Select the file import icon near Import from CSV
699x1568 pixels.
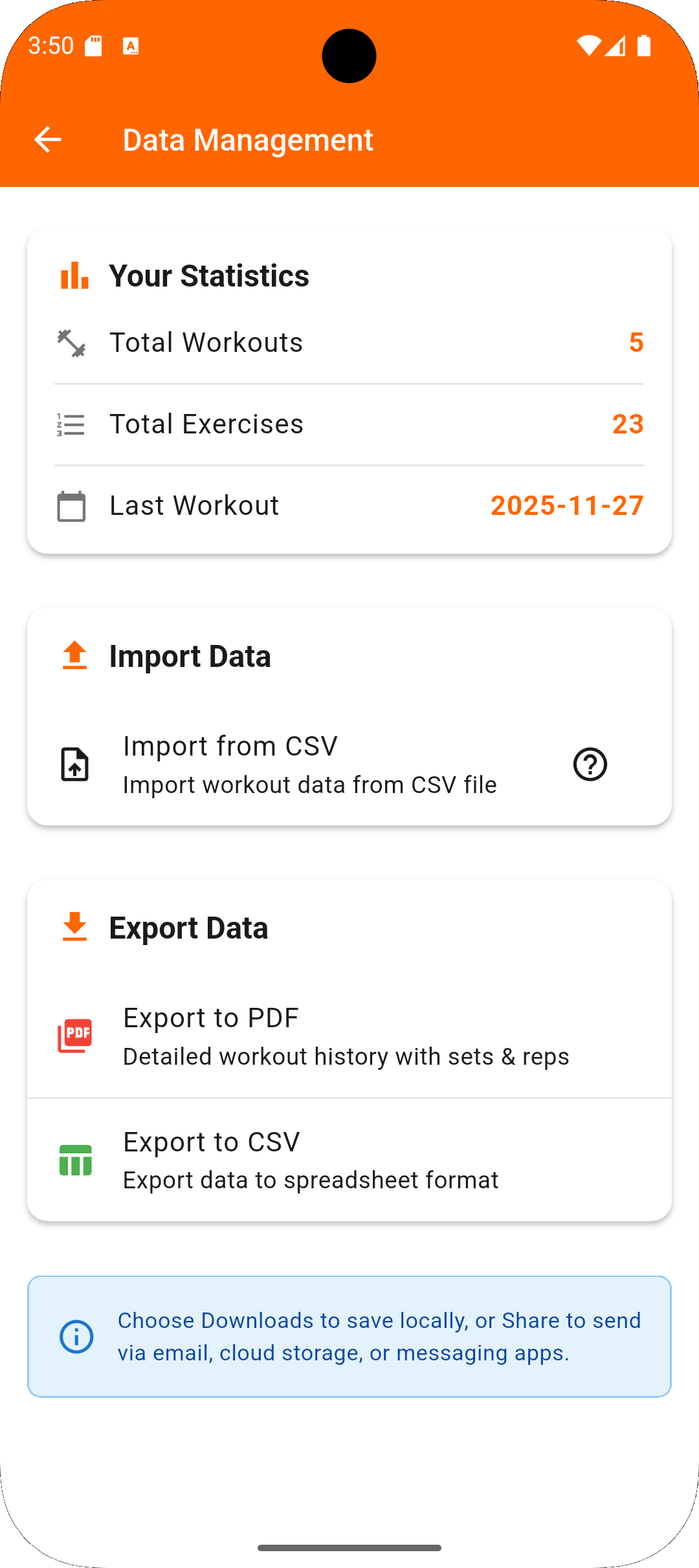[74, 764]
